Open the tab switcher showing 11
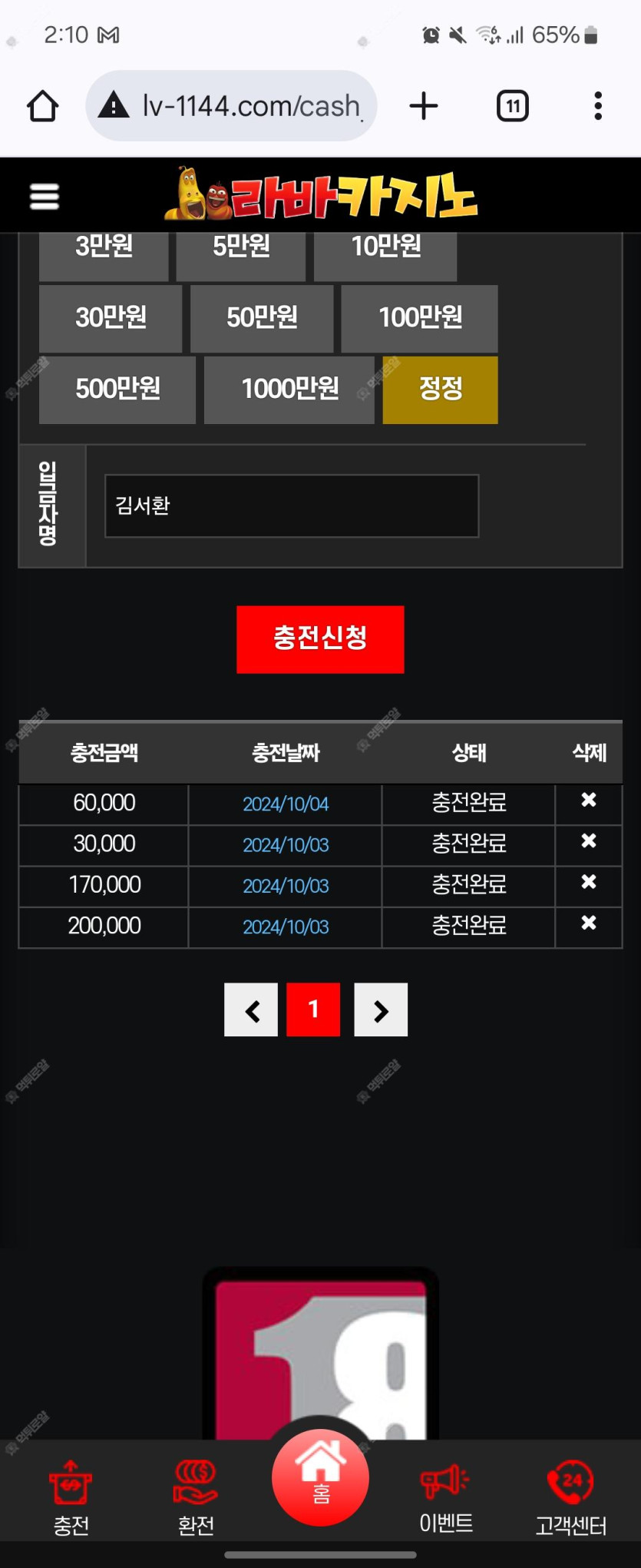 point(512,106)
